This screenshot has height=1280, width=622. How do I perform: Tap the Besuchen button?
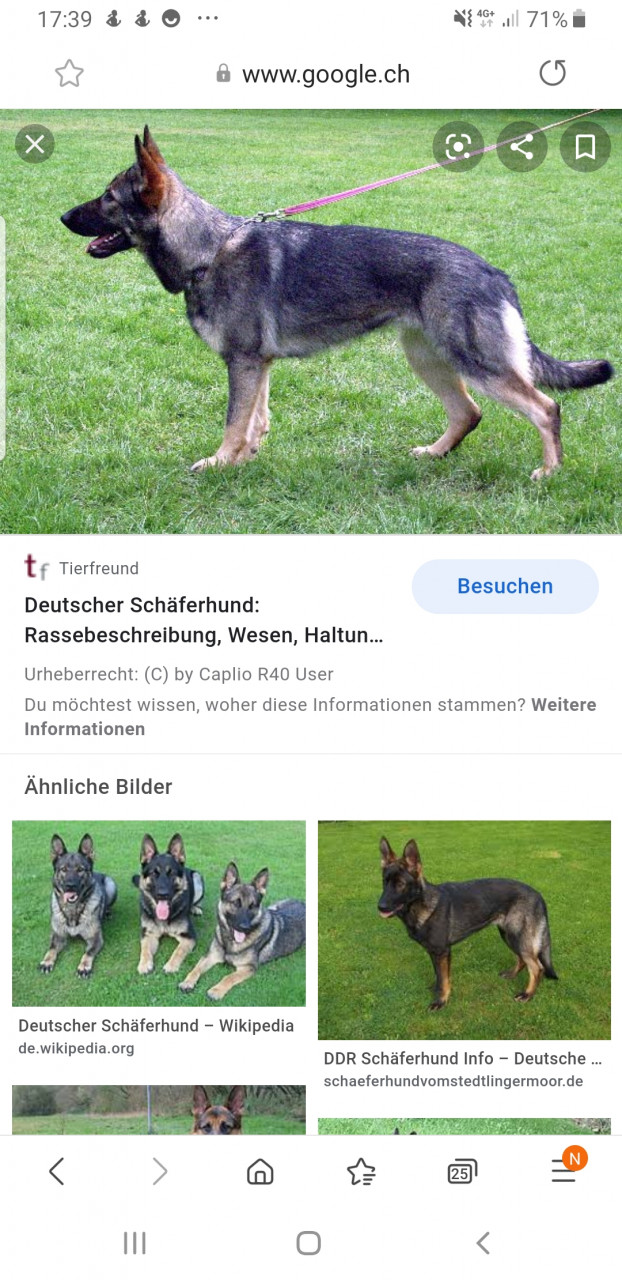point(505,586)
